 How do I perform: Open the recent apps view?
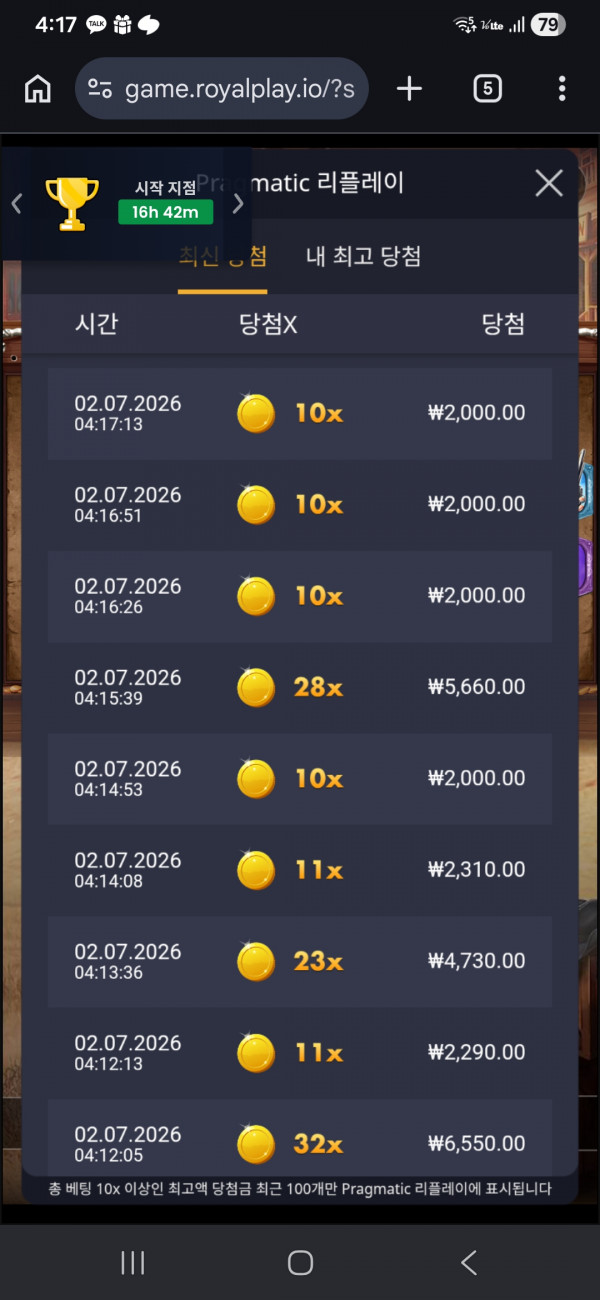[x=133, y=1263]
